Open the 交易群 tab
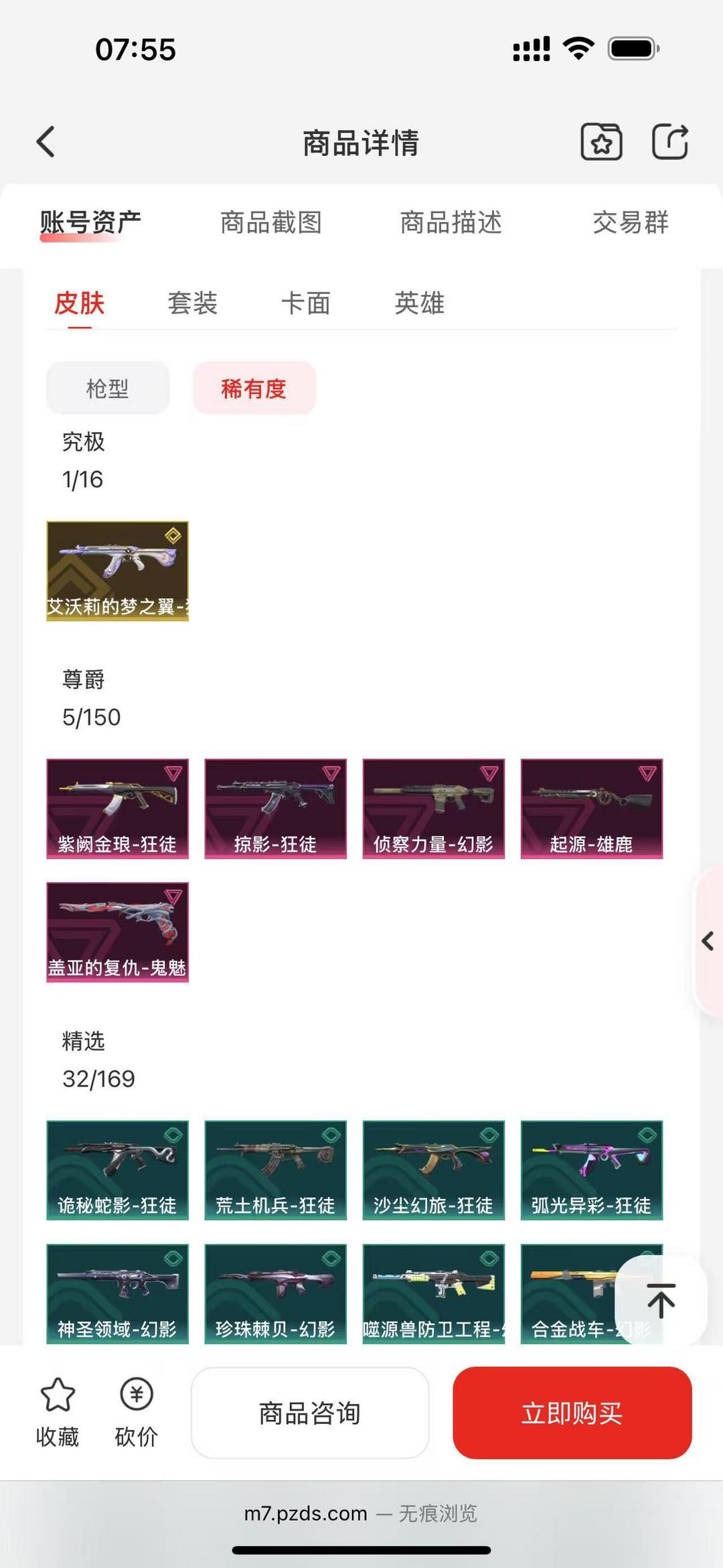This screenshot has width=723, height=1568. tap(631, 222)
